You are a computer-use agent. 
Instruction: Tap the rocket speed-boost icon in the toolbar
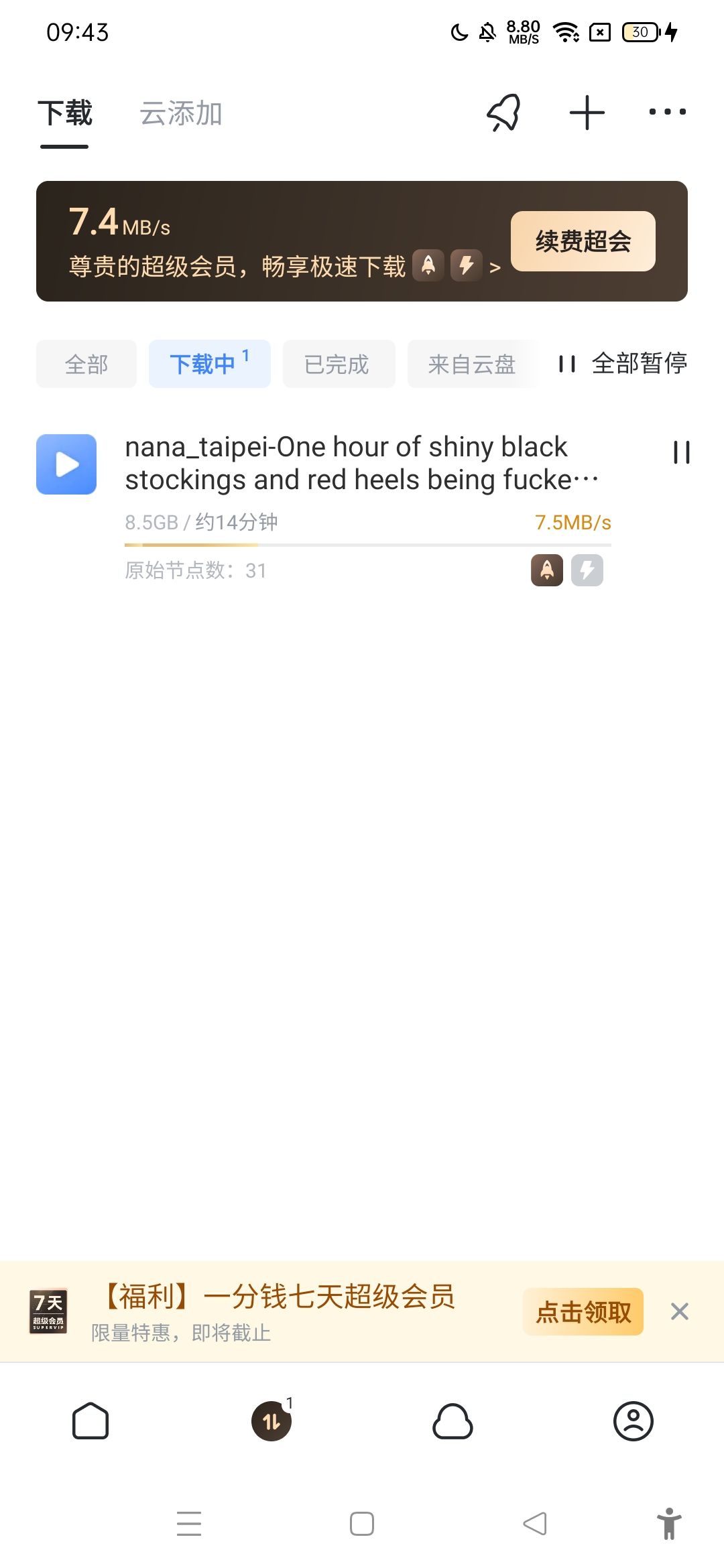click(504, 113)
